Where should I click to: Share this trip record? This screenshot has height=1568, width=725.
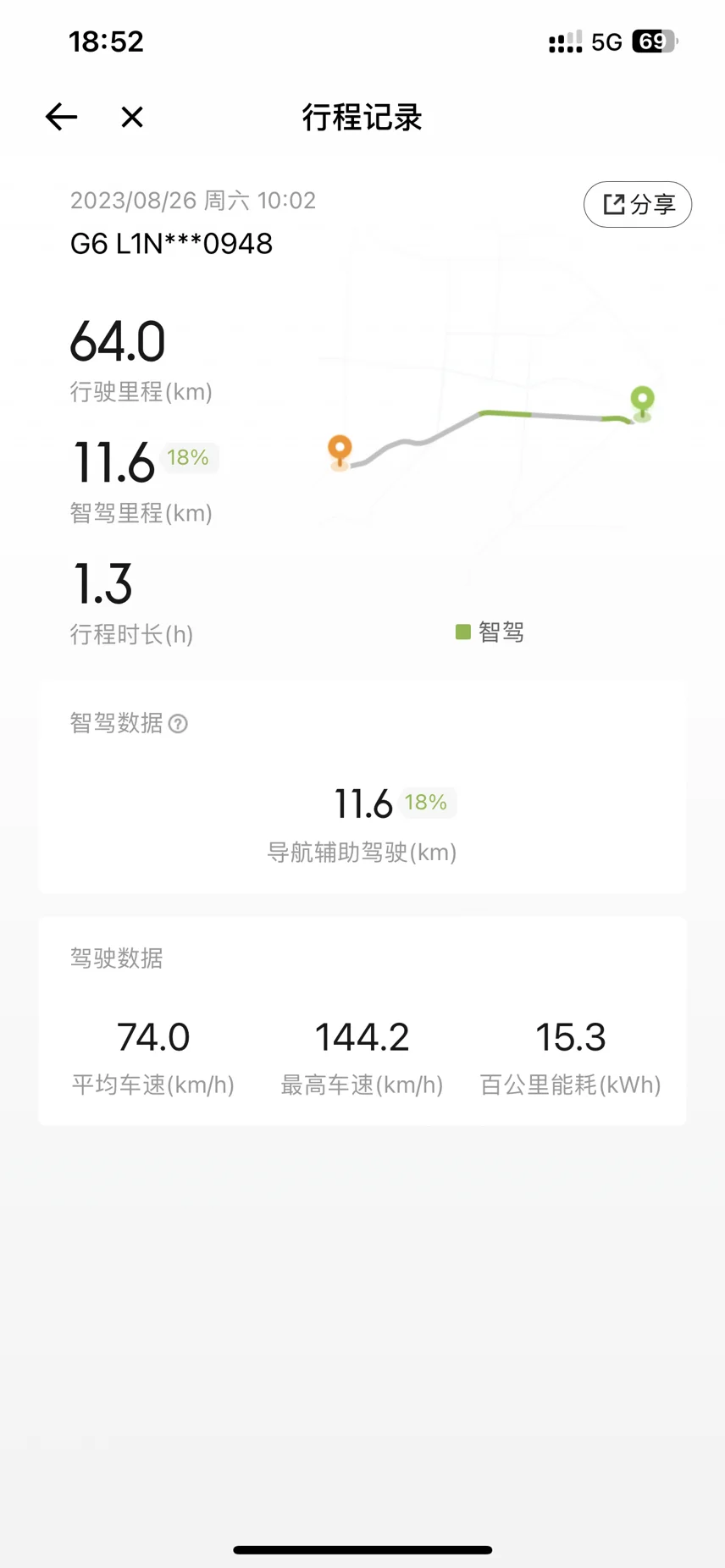coord(638,204)
